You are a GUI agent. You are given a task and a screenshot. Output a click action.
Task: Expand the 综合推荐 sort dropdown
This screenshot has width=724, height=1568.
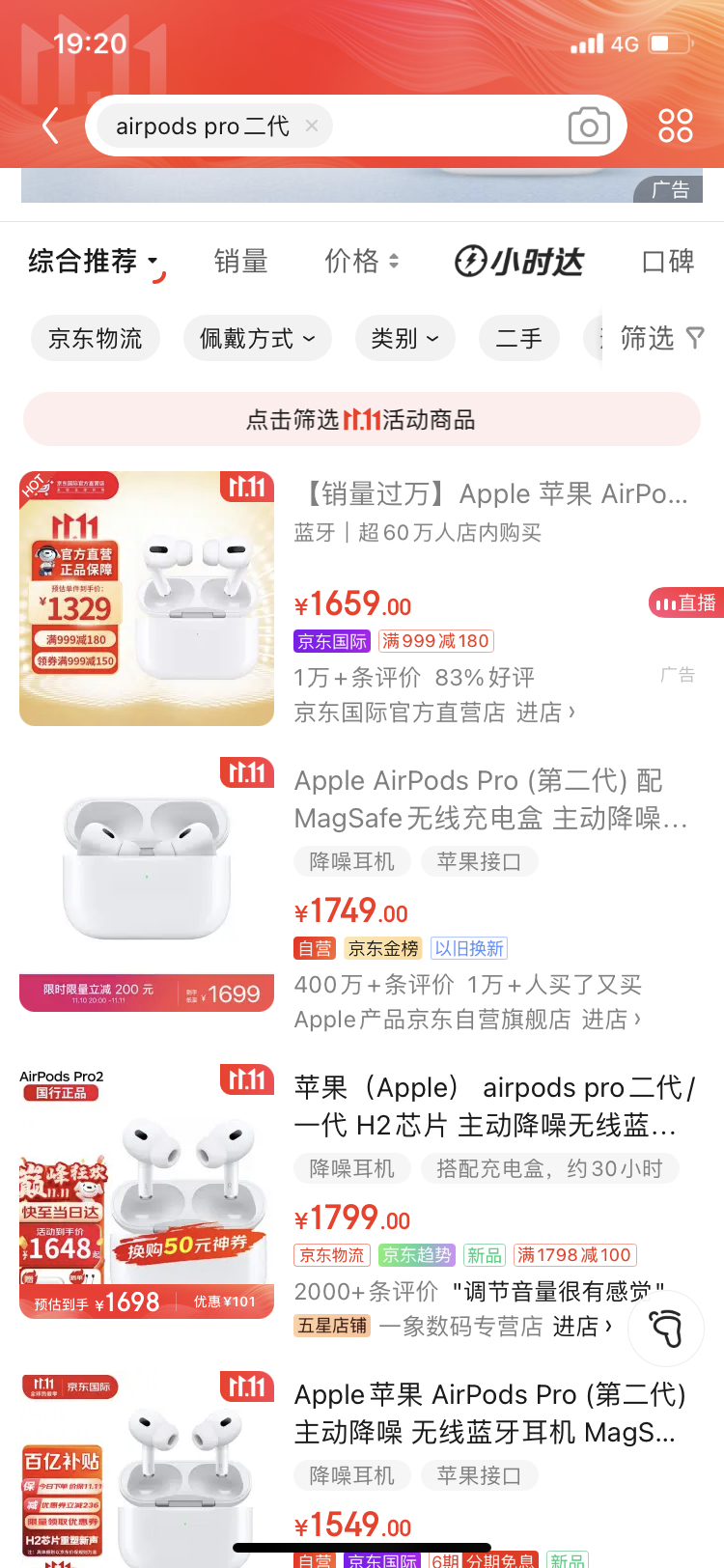[94, 262]
